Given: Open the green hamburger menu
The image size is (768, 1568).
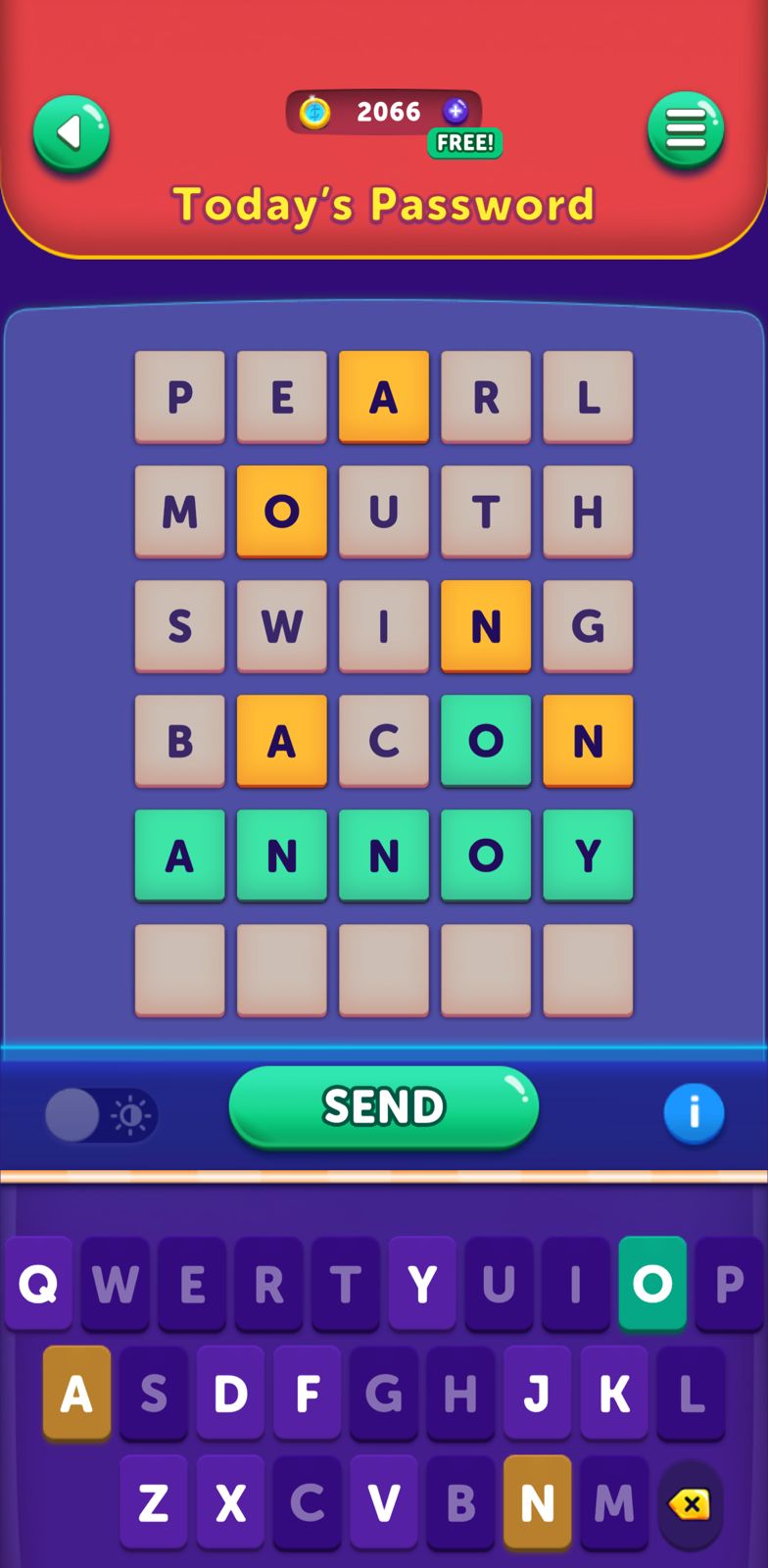Looking at the screenshot, I should coord(686,129).
